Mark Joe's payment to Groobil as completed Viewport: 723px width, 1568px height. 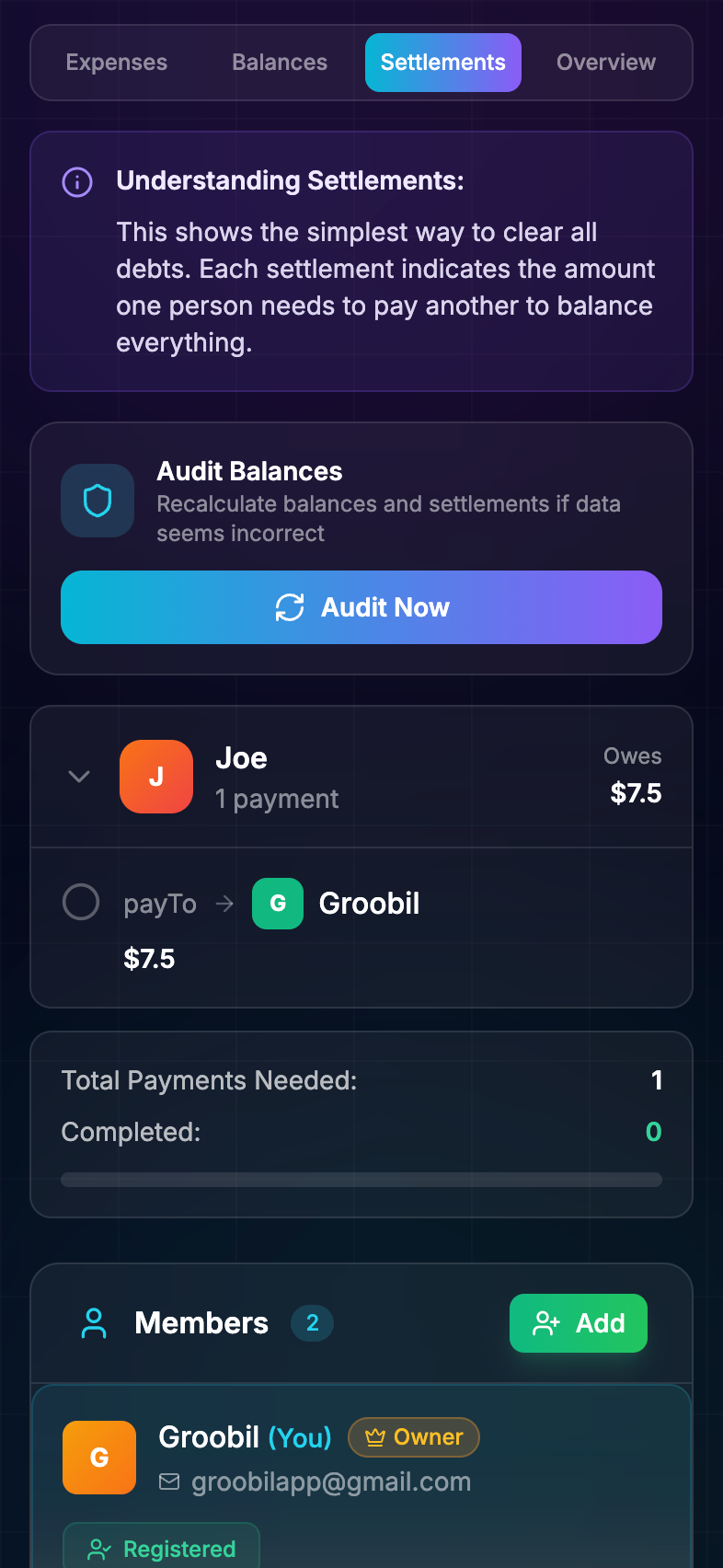(x=81, y=902)
